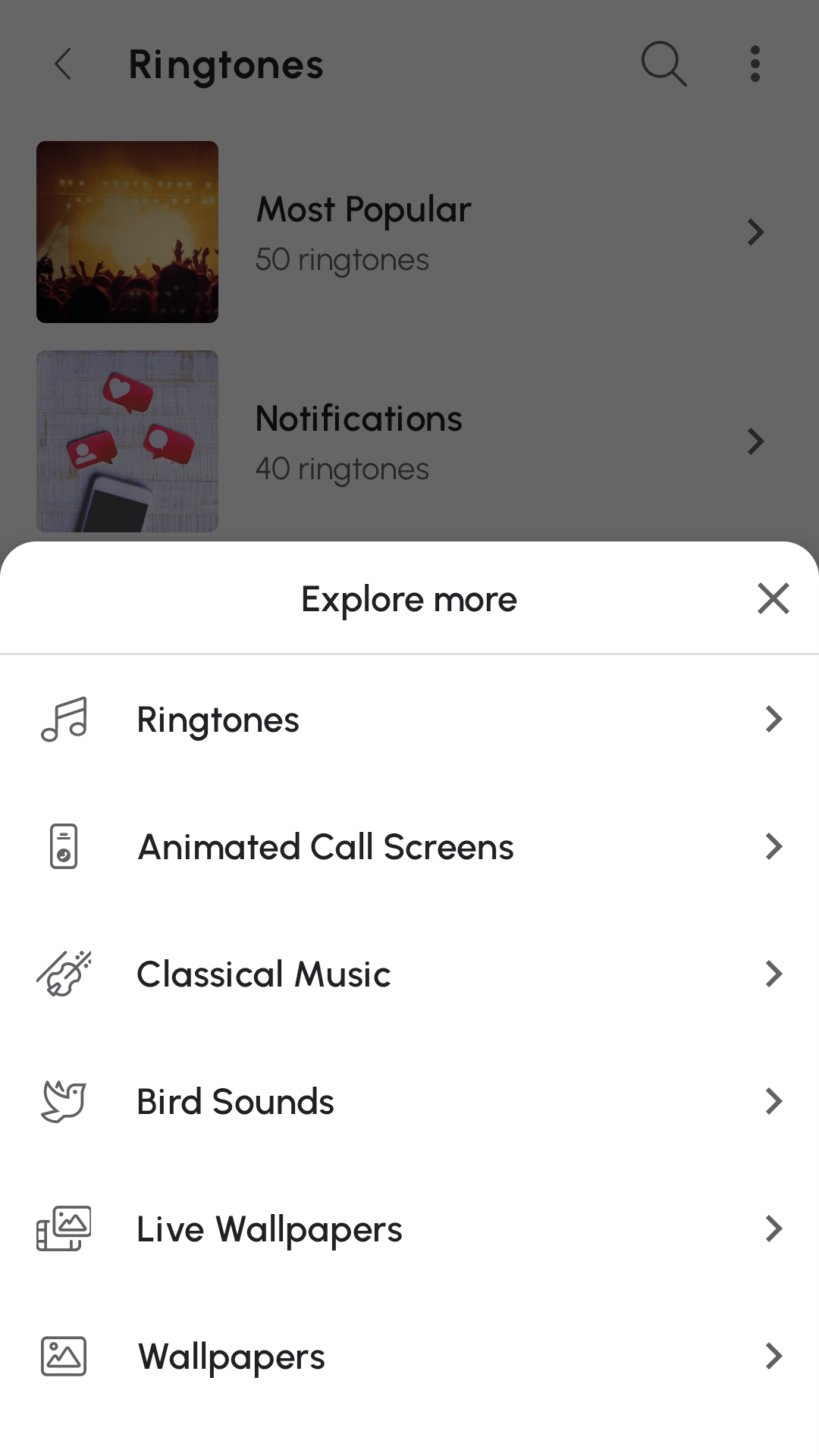The width and height of the screenshot is (819, 1456).
Task: Select the Live Wallpapers filmstrip icon
Action: point(64,1228)
